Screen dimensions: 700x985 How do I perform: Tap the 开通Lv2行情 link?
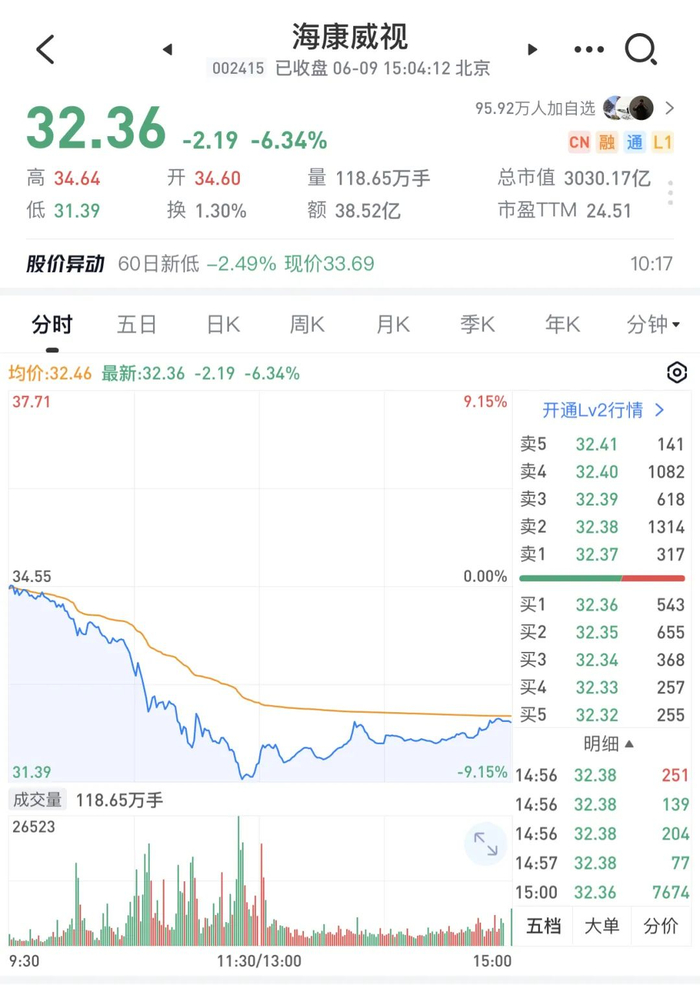pyautogui.click(x=603, y=410)
